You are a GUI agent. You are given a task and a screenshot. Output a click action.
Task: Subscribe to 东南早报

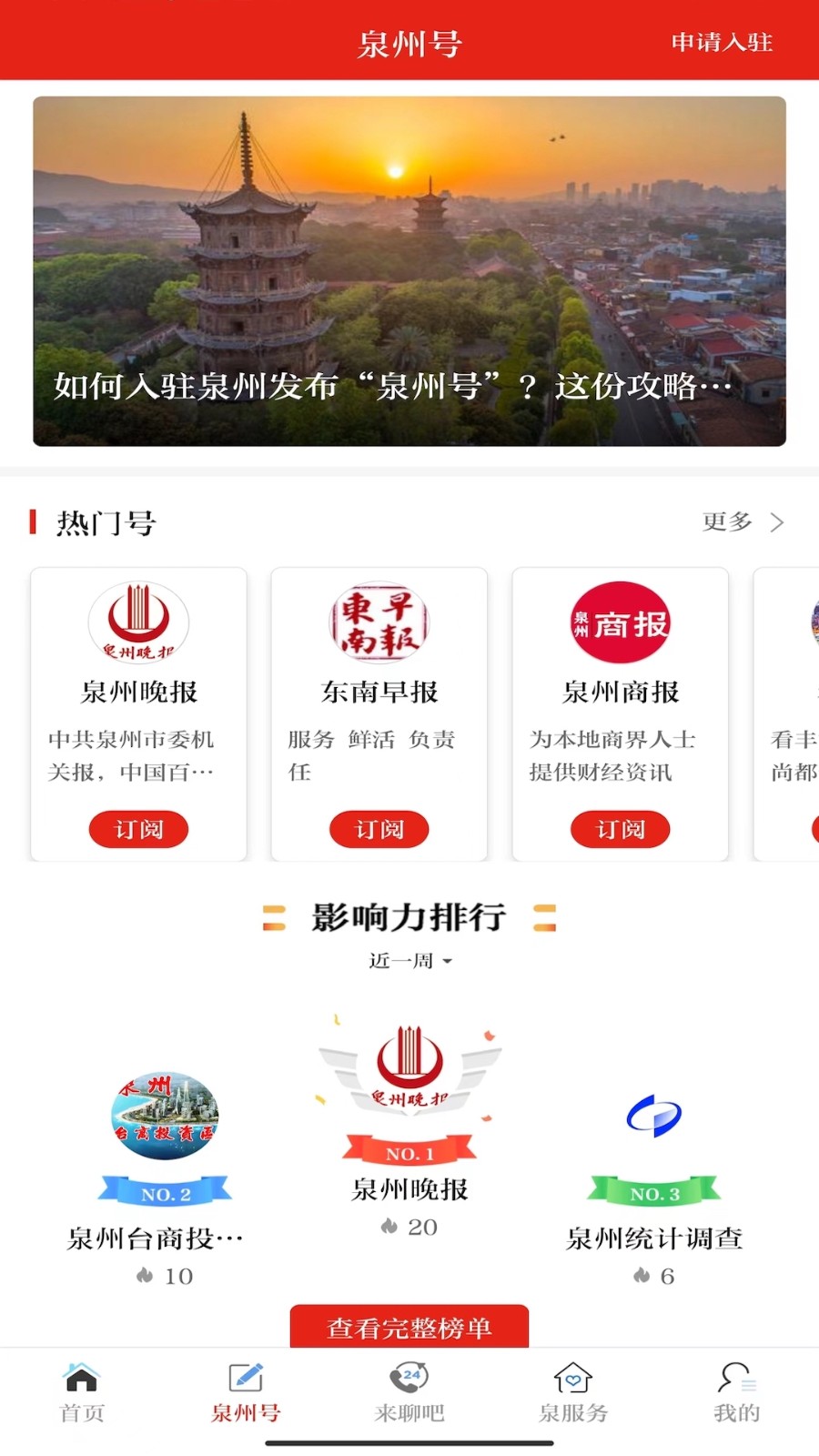379,829
